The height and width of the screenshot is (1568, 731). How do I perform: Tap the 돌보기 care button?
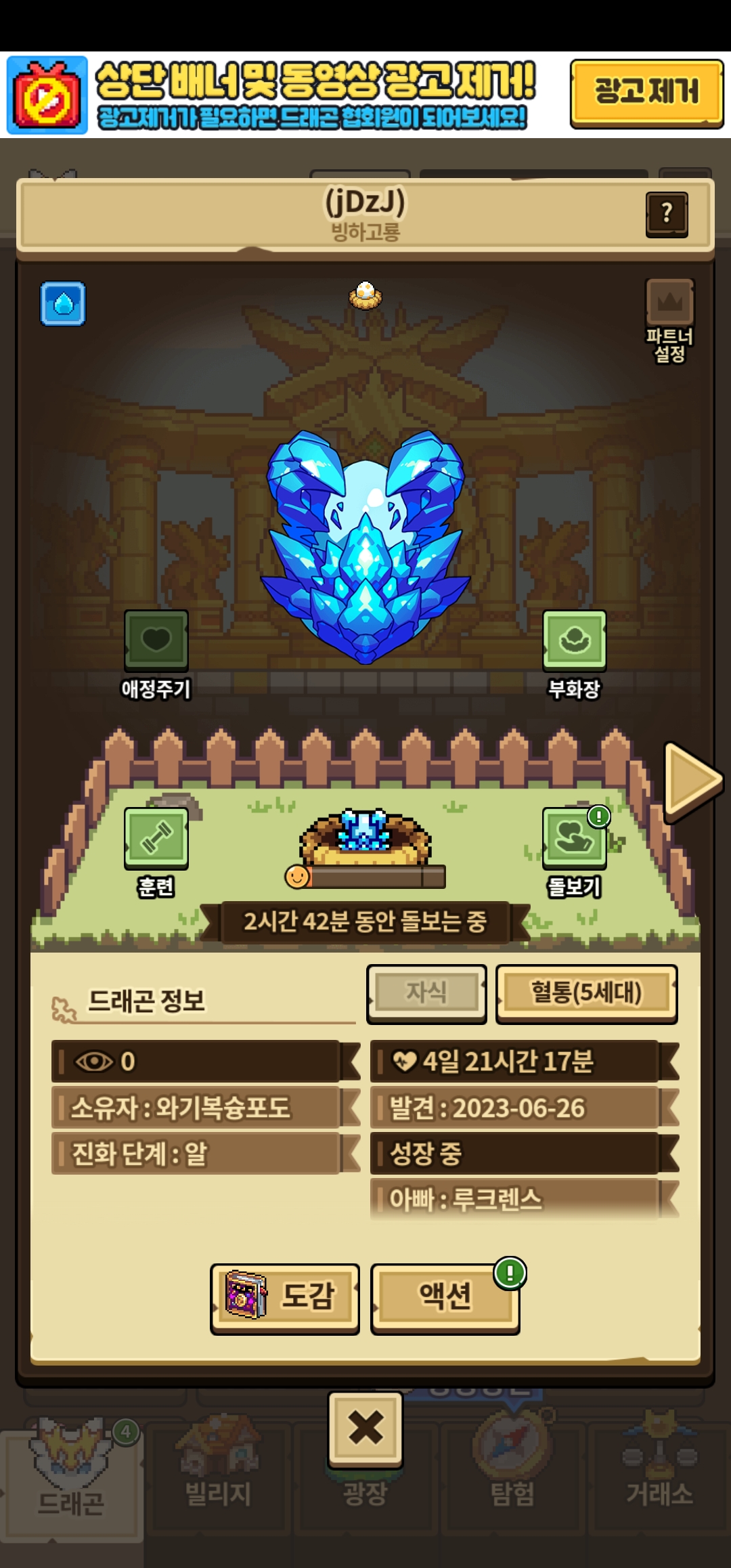tap(574, 838)
